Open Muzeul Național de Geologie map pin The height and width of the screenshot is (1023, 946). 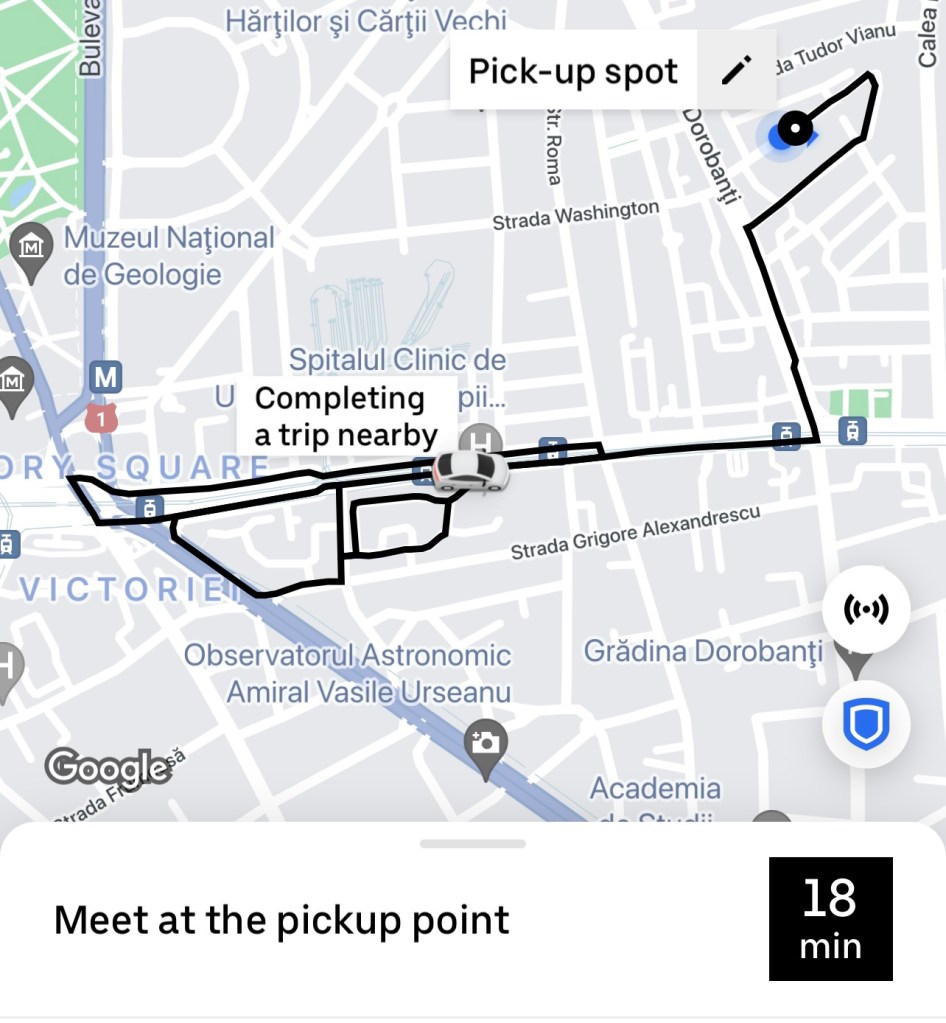31,245
